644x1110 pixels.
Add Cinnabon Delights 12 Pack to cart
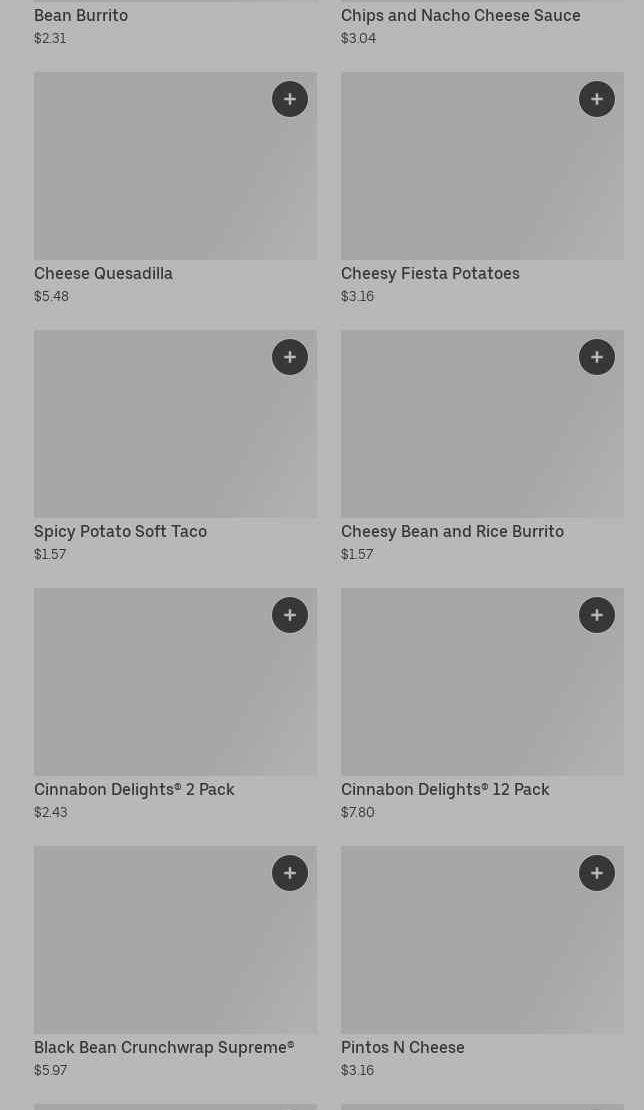point(597,615)
